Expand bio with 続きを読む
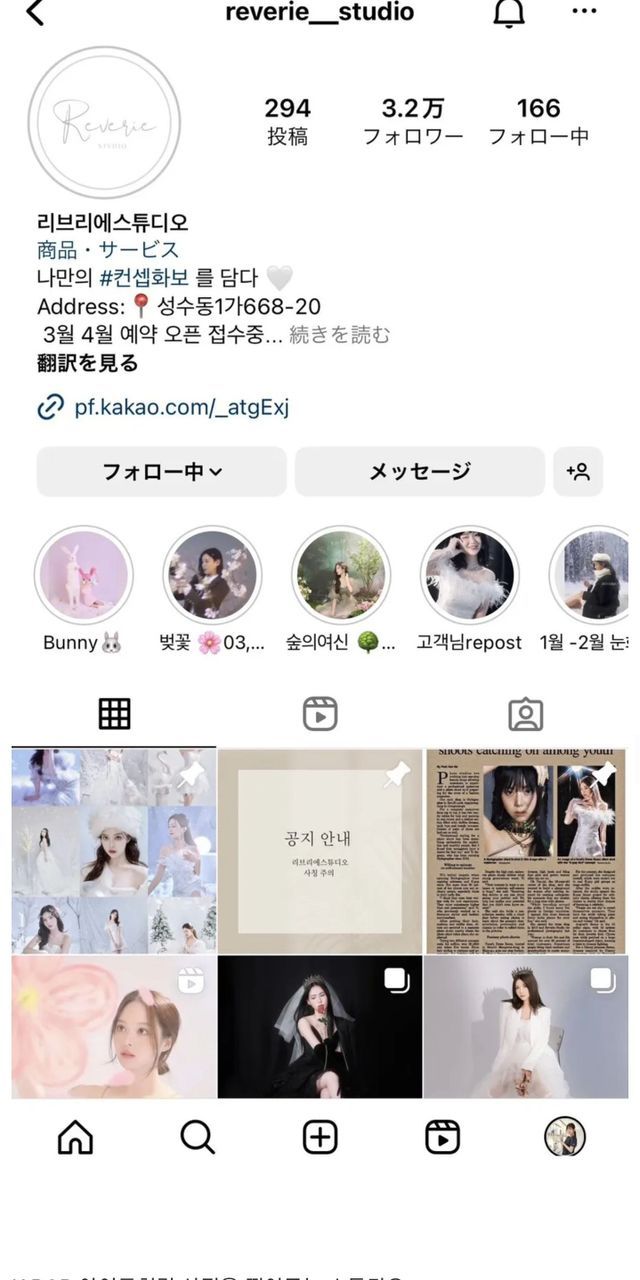640x1280 pixels. pyautogui.click(x=339, y=335)
